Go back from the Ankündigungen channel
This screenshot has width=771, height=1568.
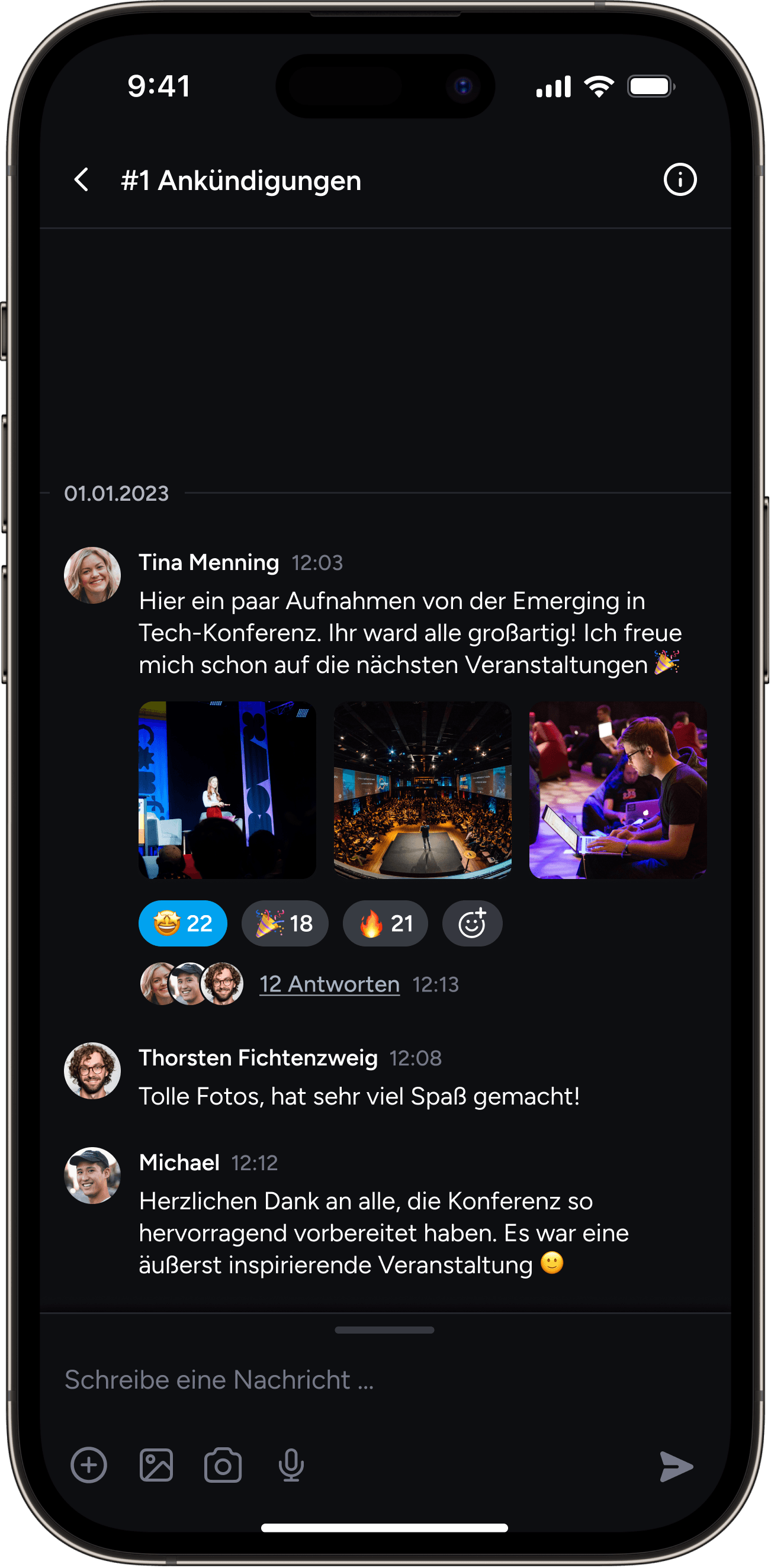82,180
